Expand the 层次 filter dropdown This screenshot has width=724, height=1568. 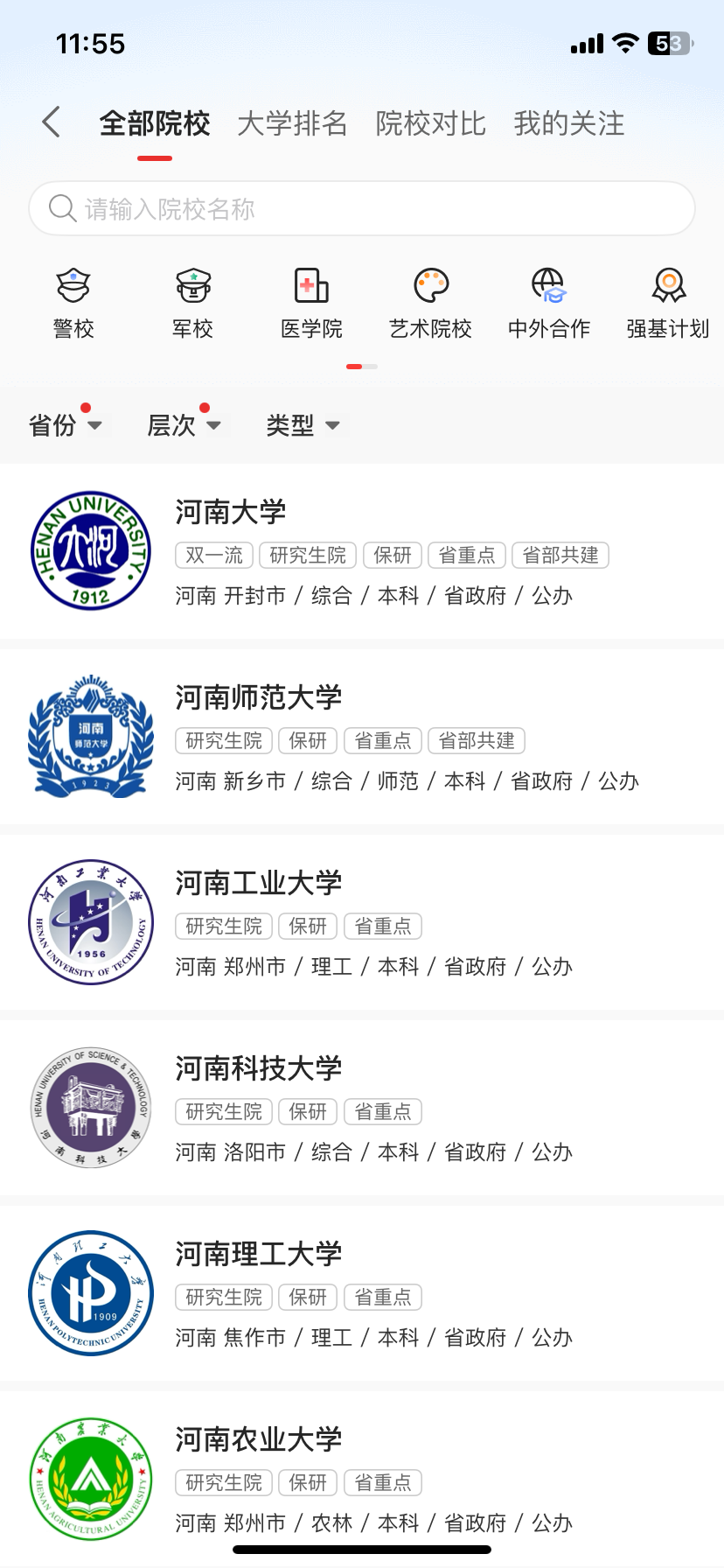tap(184, 425)
